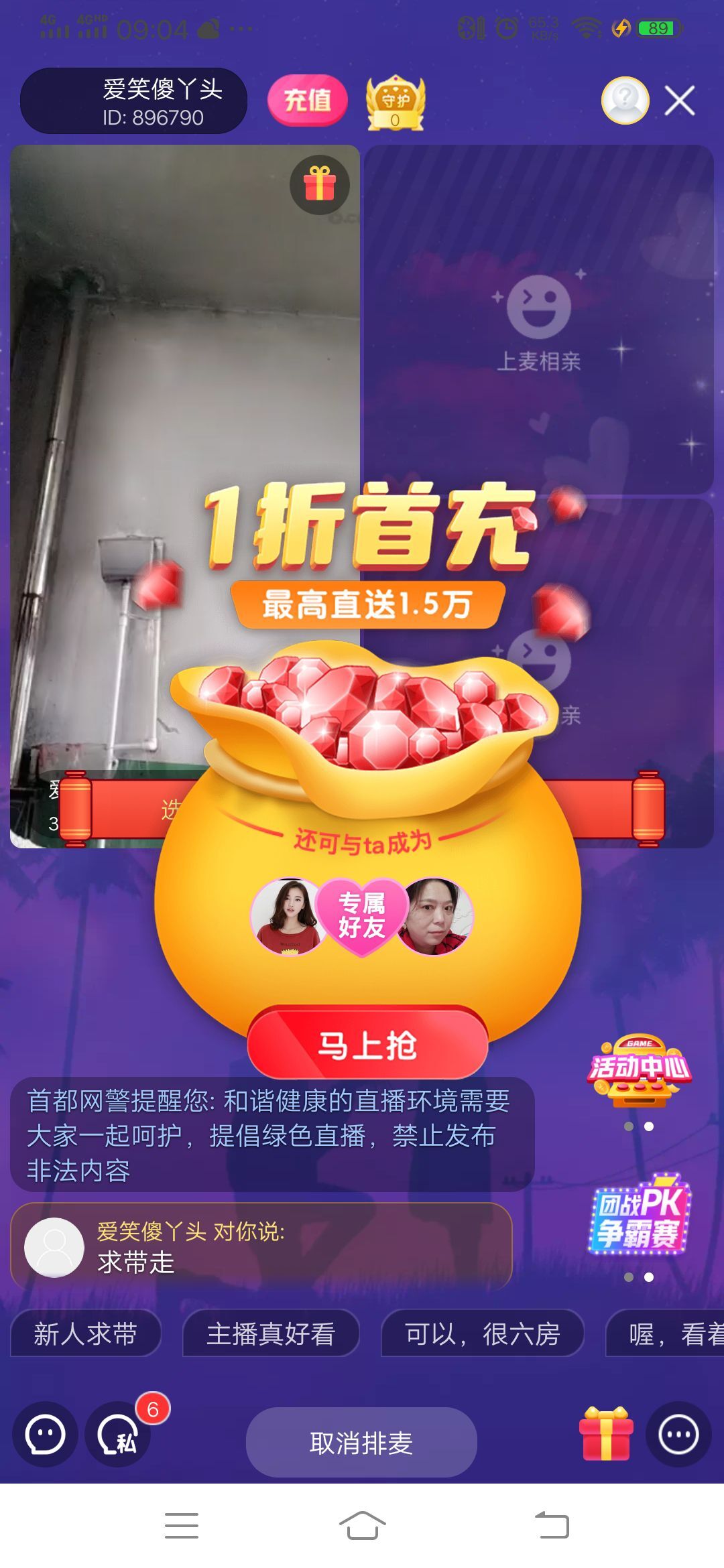Screen dimensions: 724x1568
Task: Open the 团战PK争霸赛 banner
Action: tap(639, 1217)
